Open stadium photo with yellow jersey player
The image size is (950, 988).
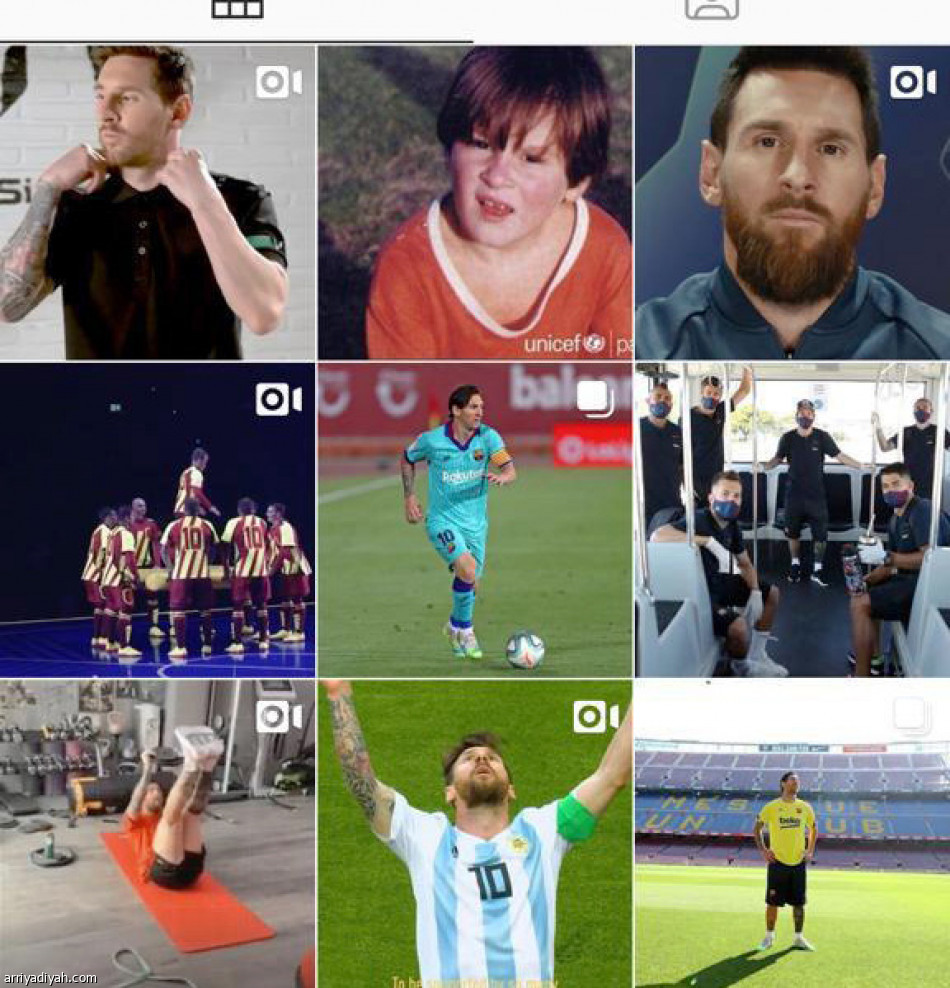coord(792,834)
